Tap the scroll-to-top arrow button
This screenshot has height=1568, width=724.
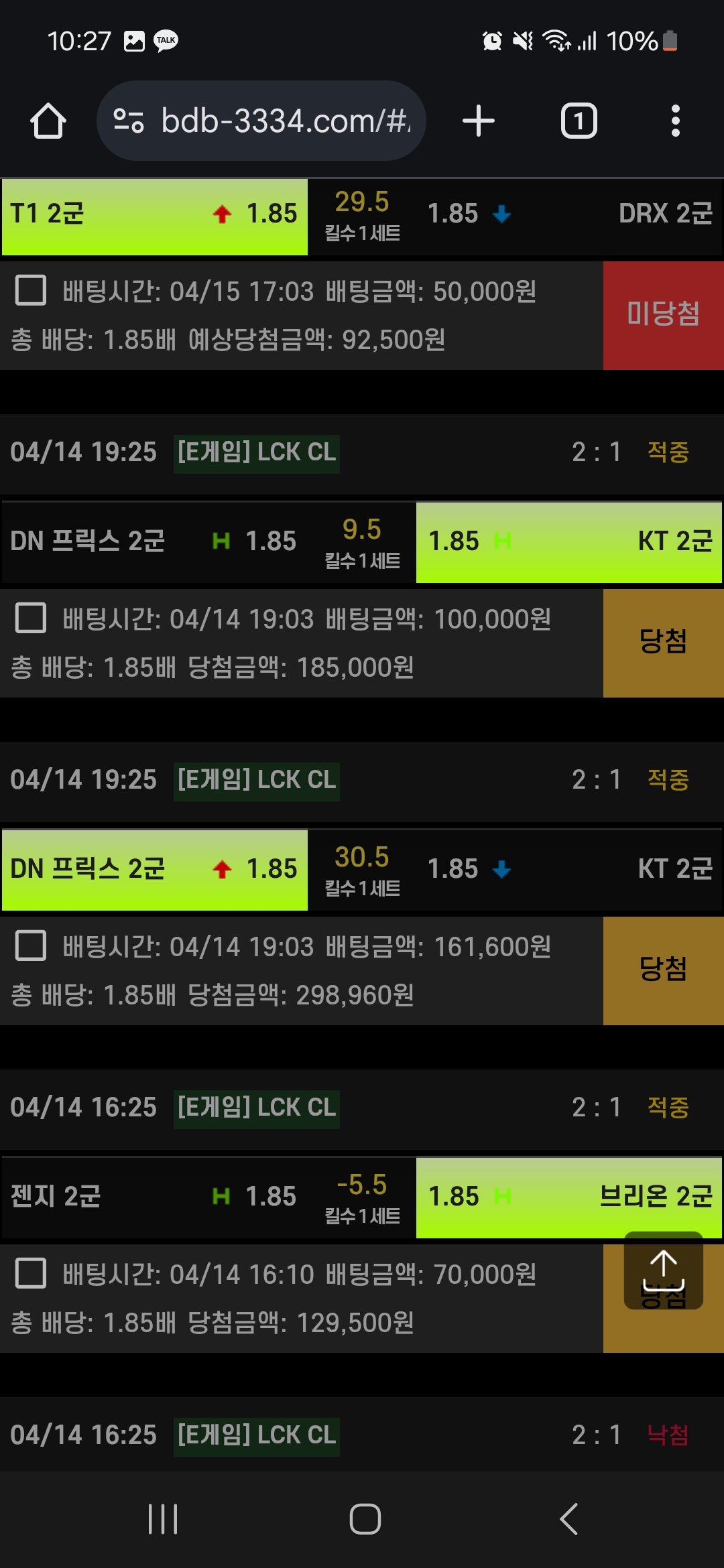[x=663, y=1270]
